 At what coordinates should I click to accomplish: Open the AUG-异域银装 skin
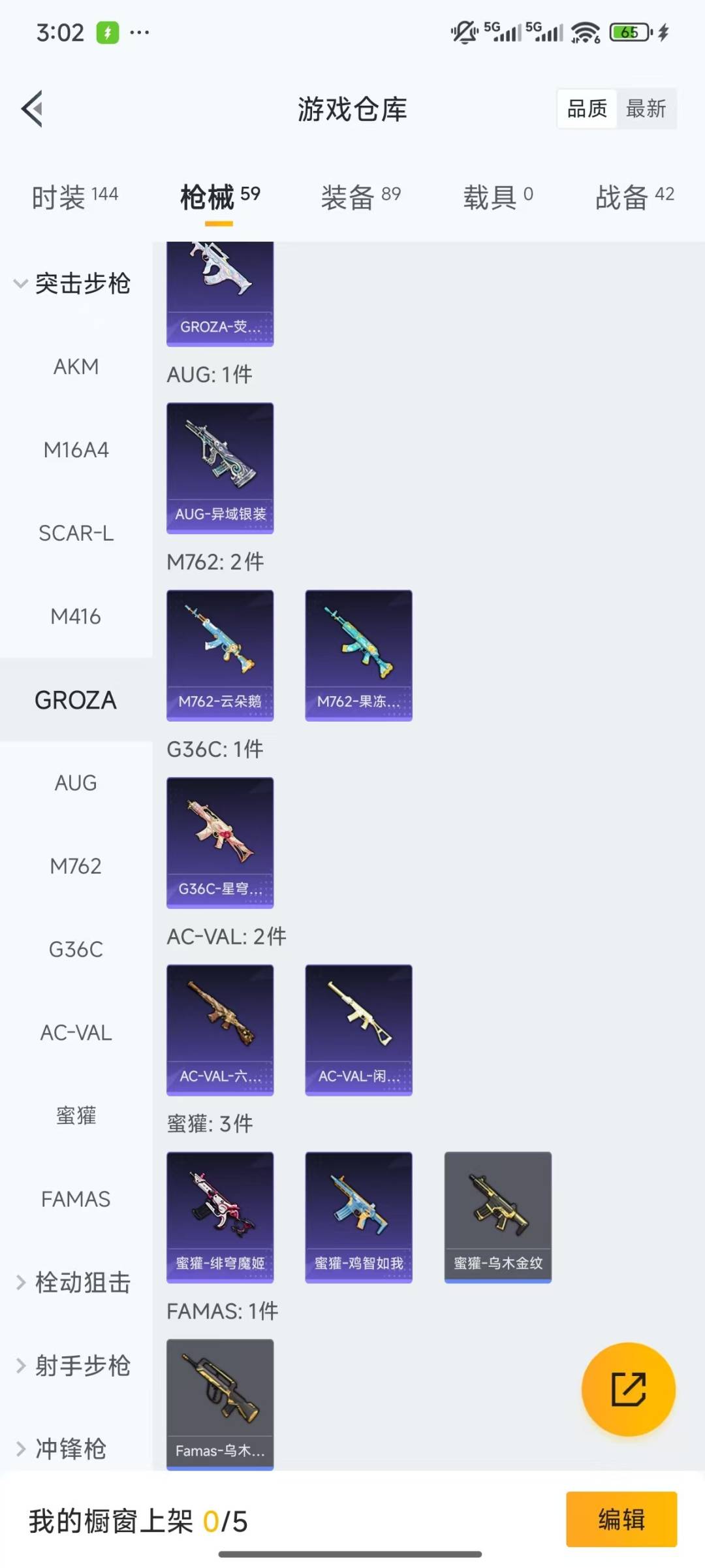click(x=220, y=468)
